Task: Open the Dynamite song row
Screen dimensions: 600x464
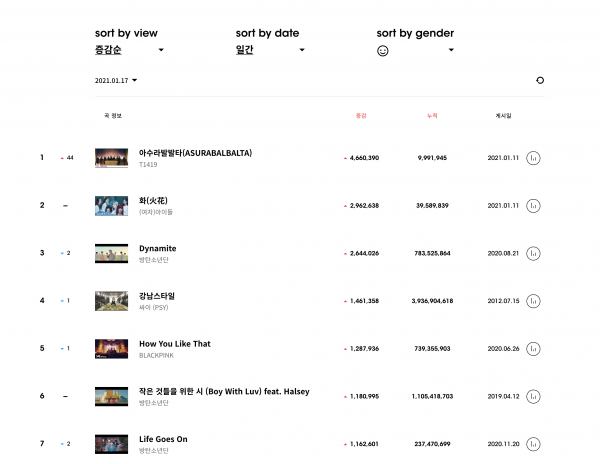Action: 158,248
